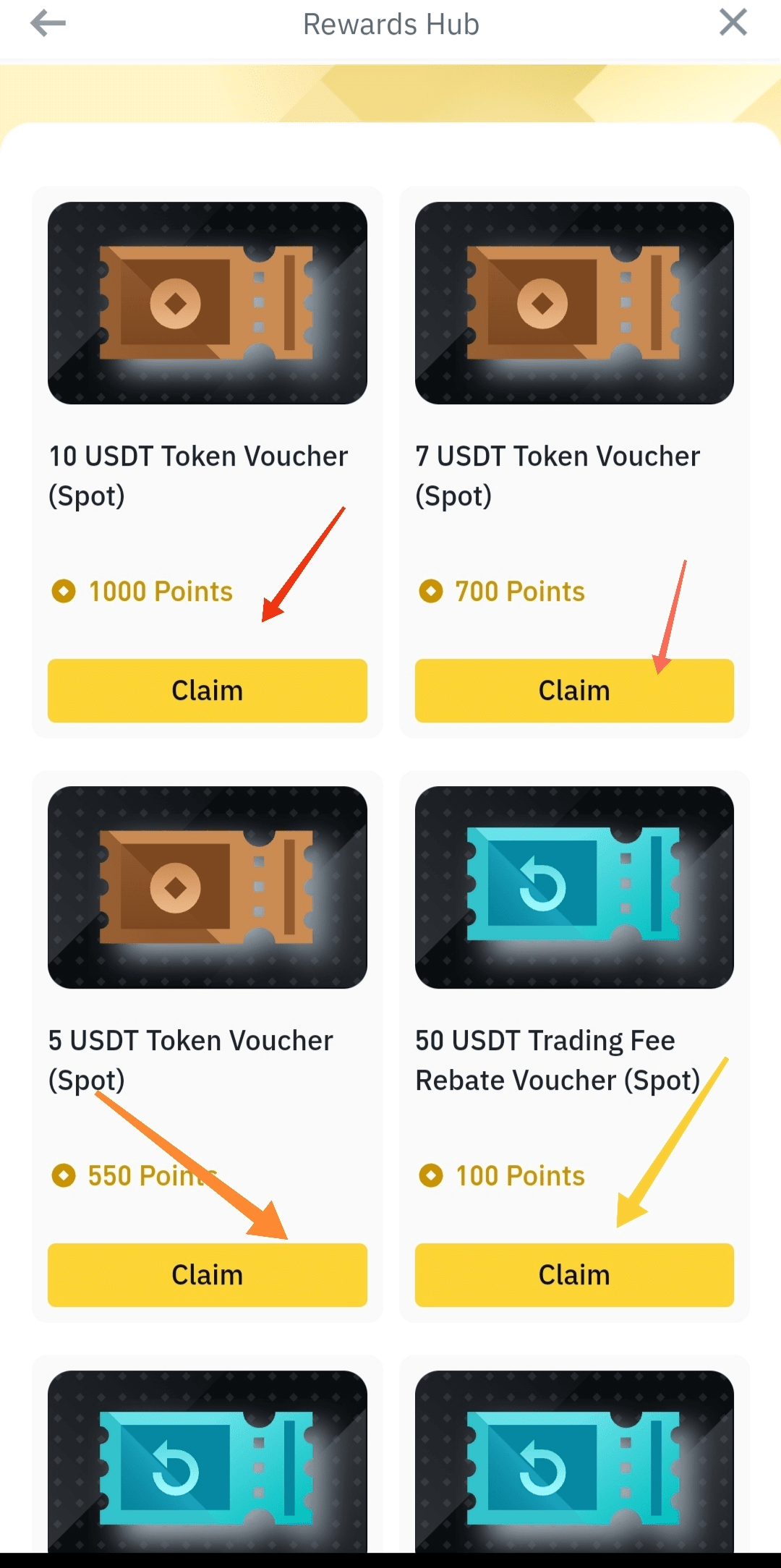Go back from Rewards Hub
This screenshot has width=781, height=1568.
48,23
